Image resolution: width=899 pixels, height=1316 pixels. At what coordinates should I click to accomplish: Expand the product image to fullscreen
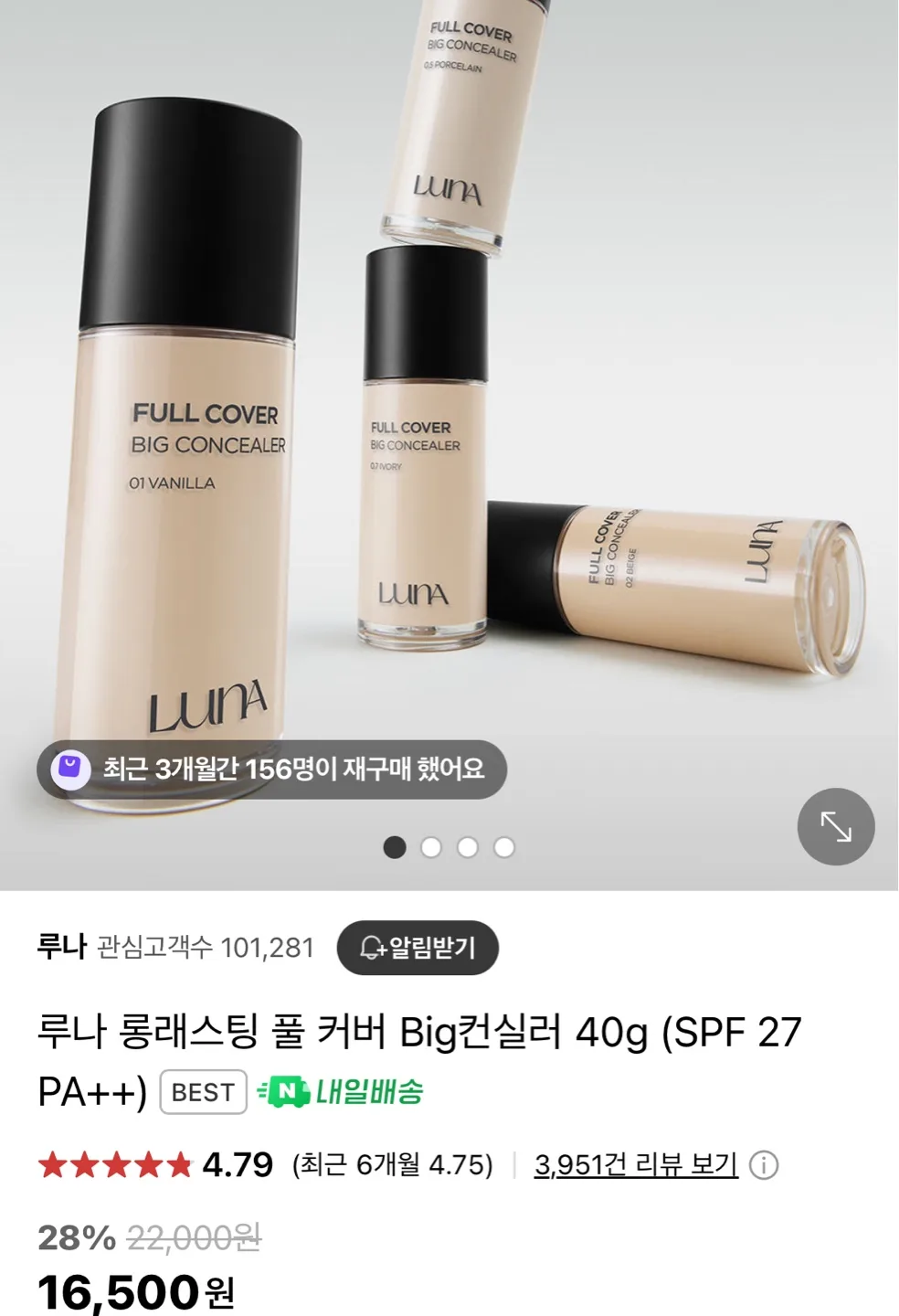[x=835, y=827]
